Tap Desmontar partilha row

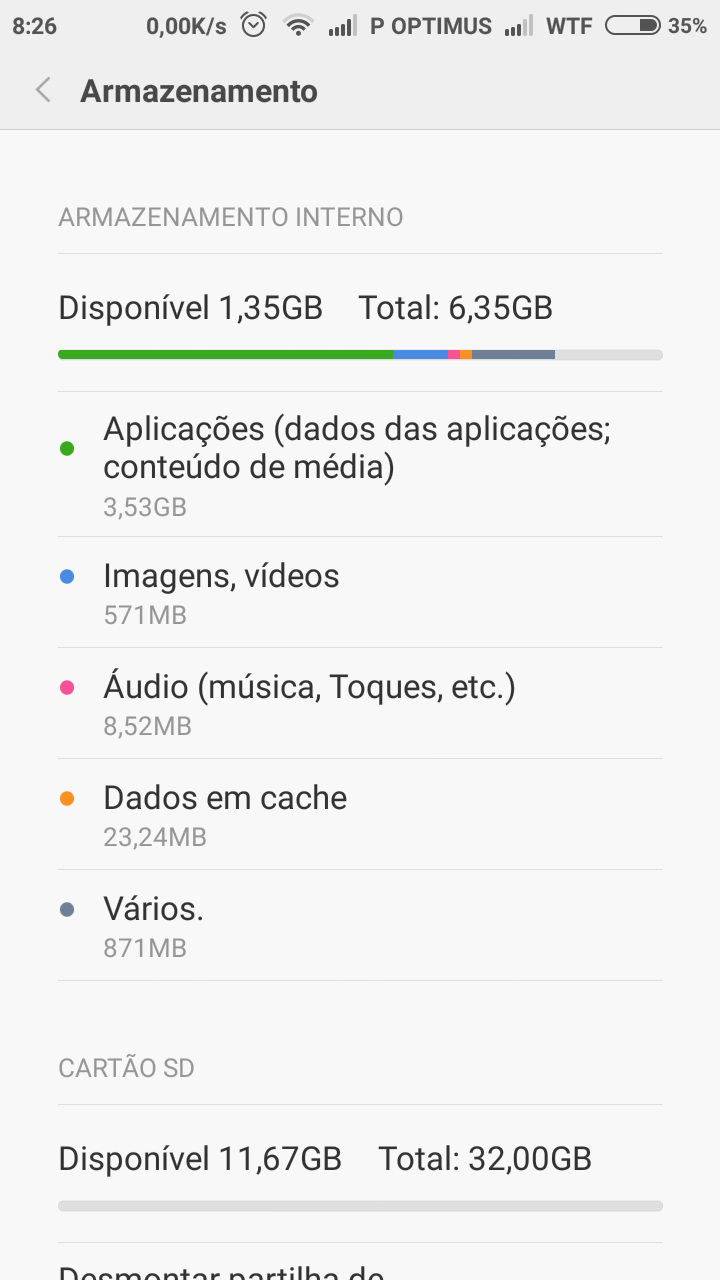[360, 1262]
